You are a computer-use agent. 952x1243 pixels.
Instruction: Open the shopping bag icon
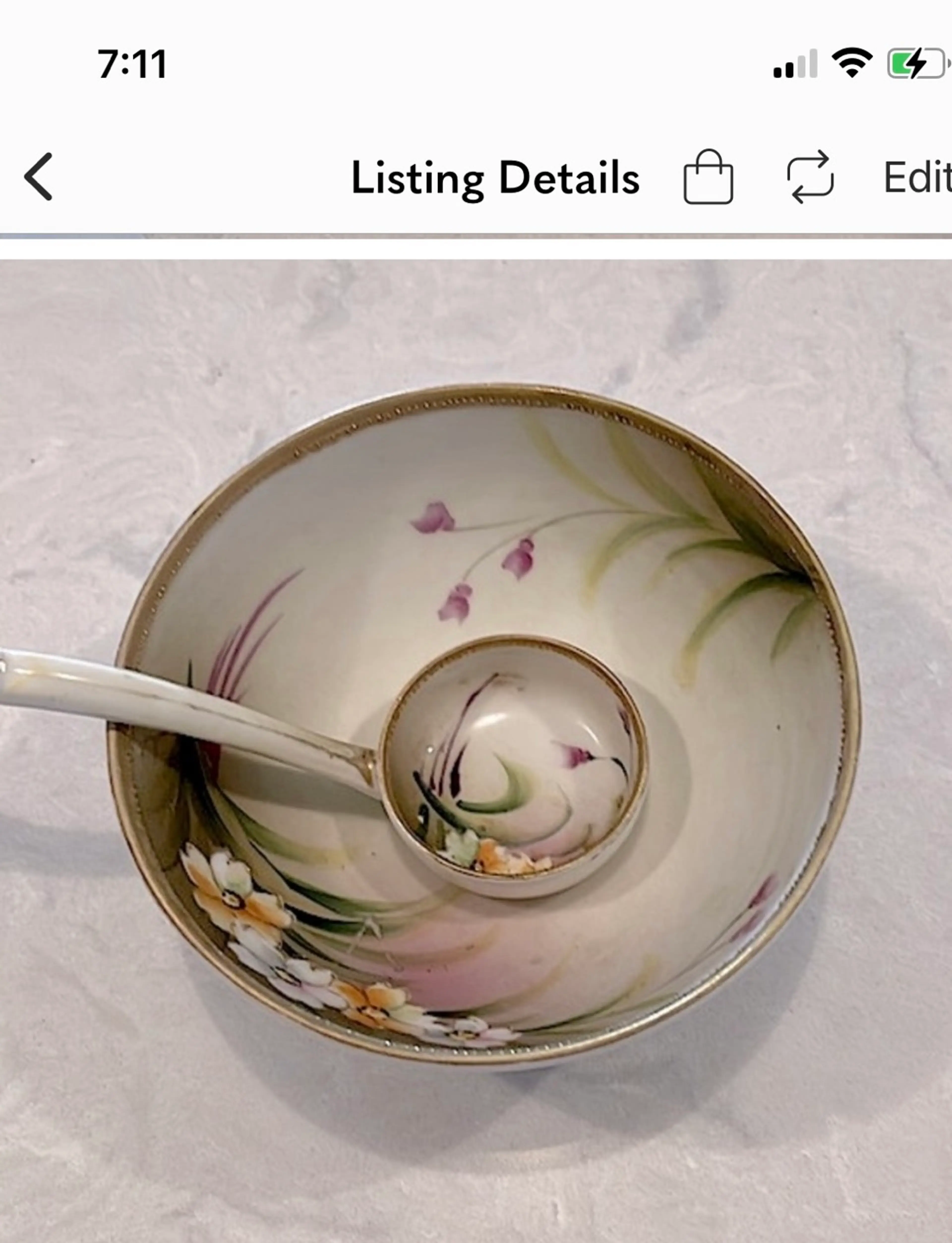[708, 177]
